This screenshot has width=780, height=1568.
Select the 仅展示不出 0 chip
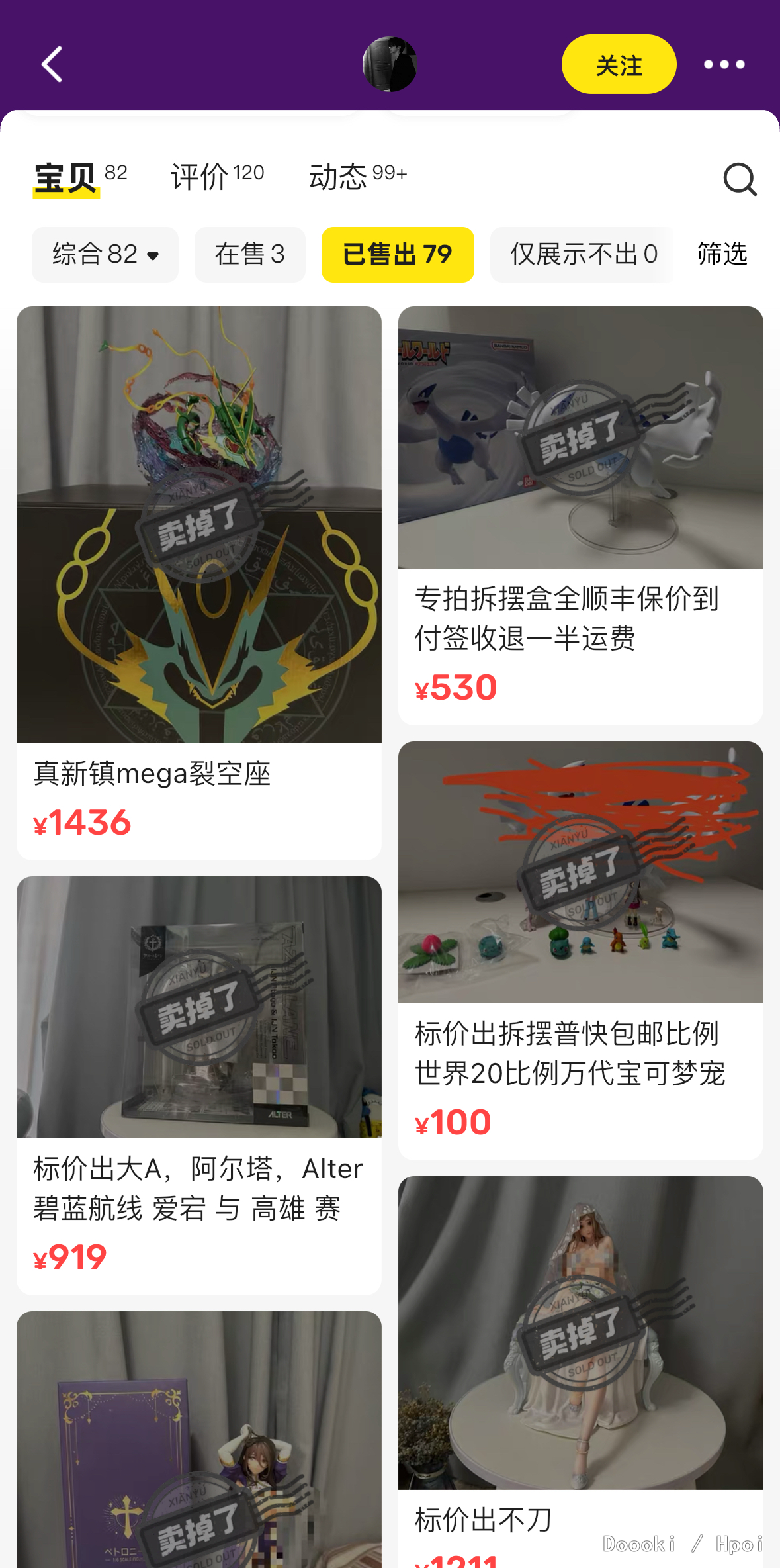pyautogui.click(x=583, y=255)
